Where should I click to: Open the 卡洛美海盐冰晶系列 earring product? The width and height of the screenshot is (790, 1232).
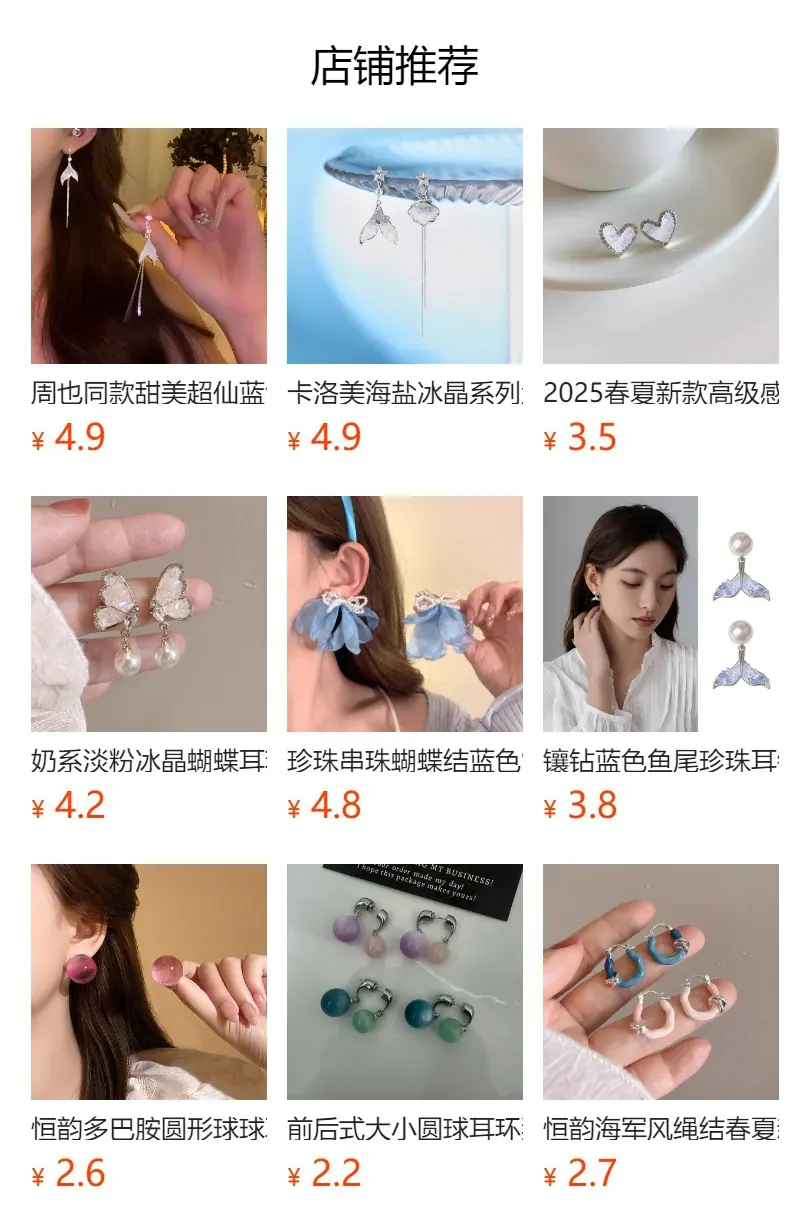coord(405,292)
